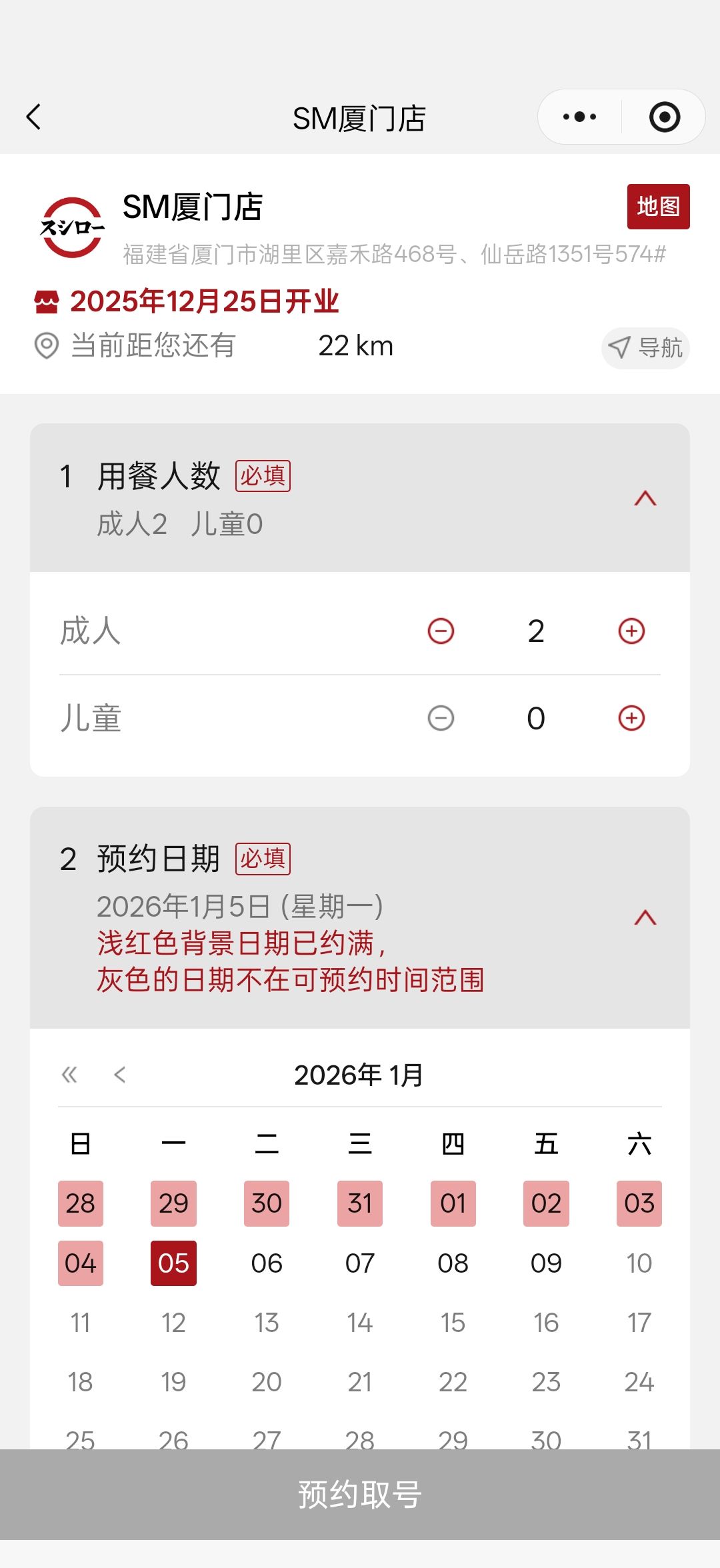The image size is (720, 1568).
Task: Open the 地图 map button
Action: click(x=658, y=207)
